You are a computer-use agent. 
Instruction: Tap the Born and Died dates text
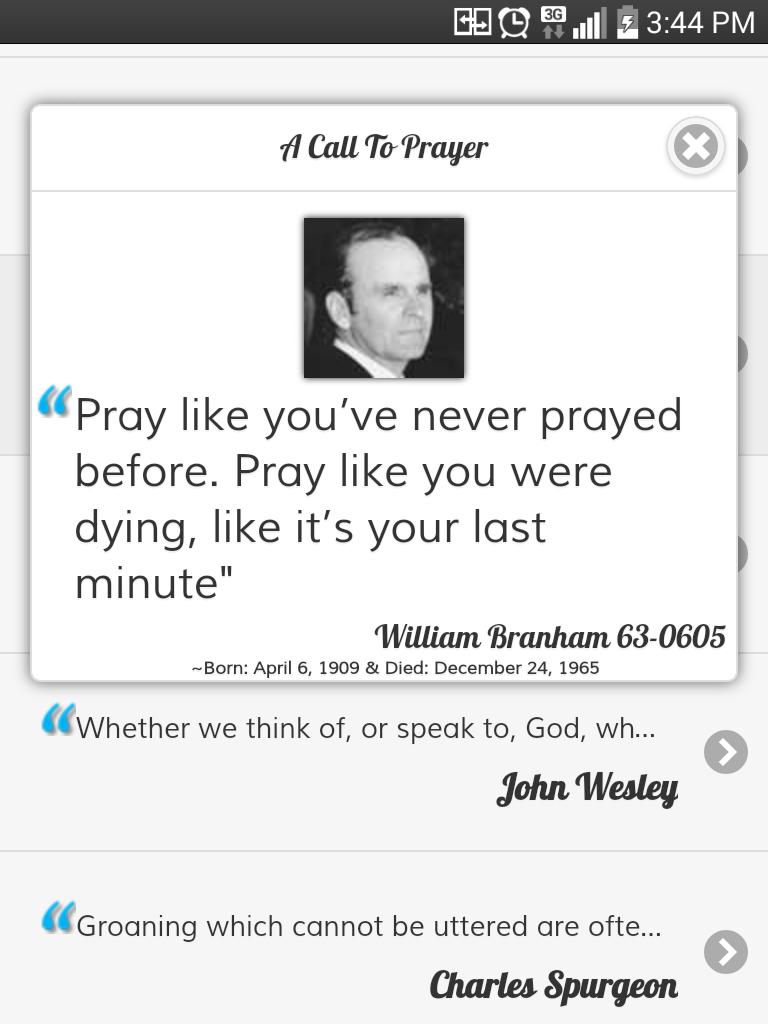click(x=394, y=667)
